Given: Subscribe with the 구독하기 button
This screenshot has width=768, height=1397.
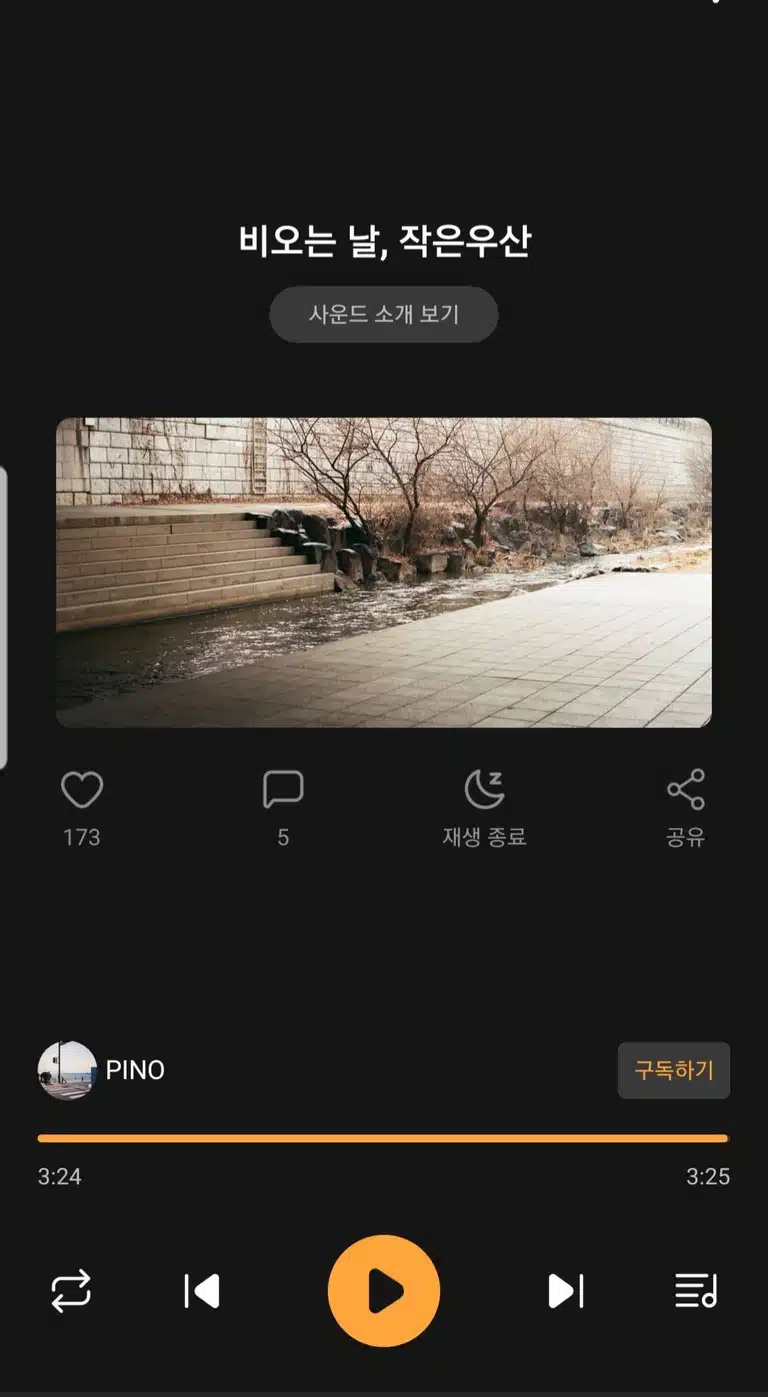Looking at the screenshot, I should 674,1071.
